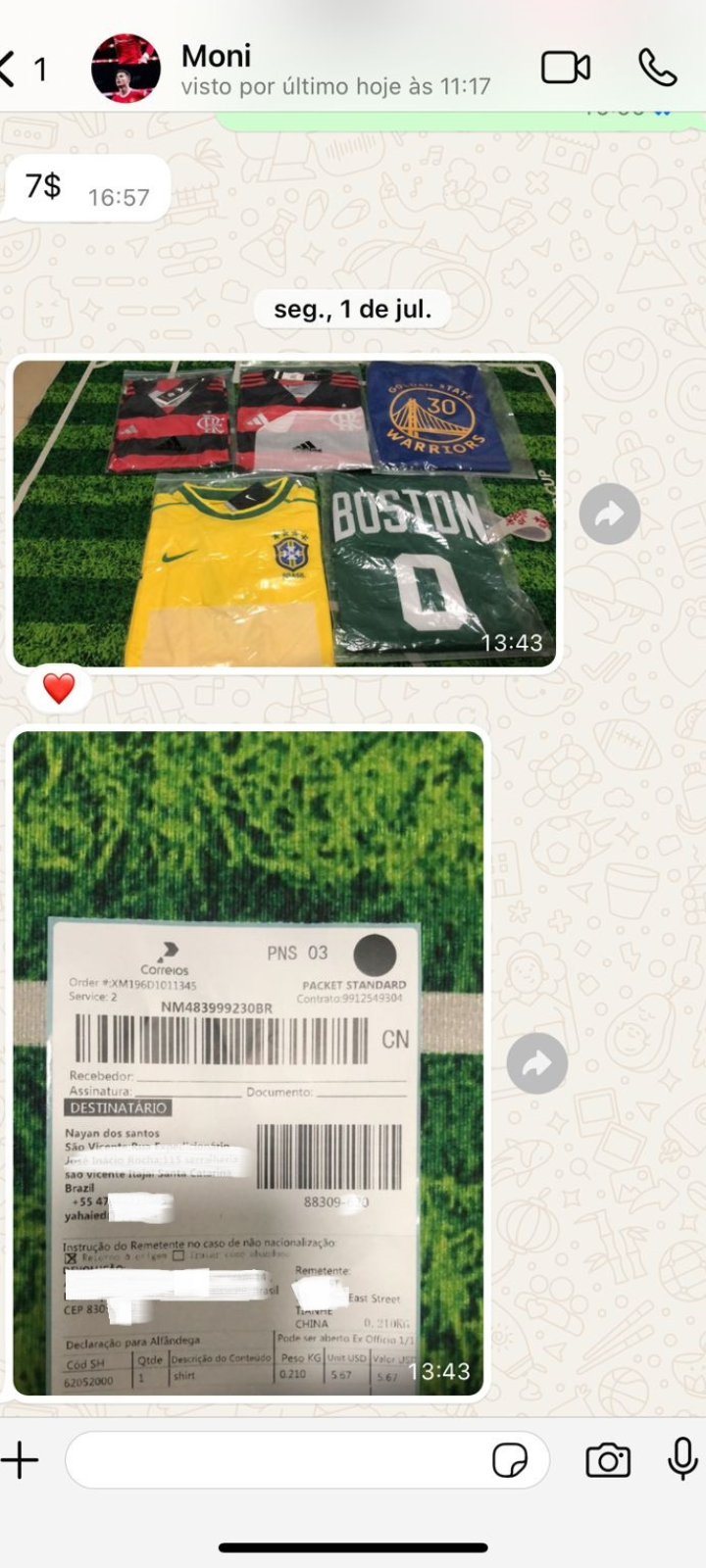
Task: Open the attachment plus menu
Action: pyautogui.click(x=20, y=1460)
